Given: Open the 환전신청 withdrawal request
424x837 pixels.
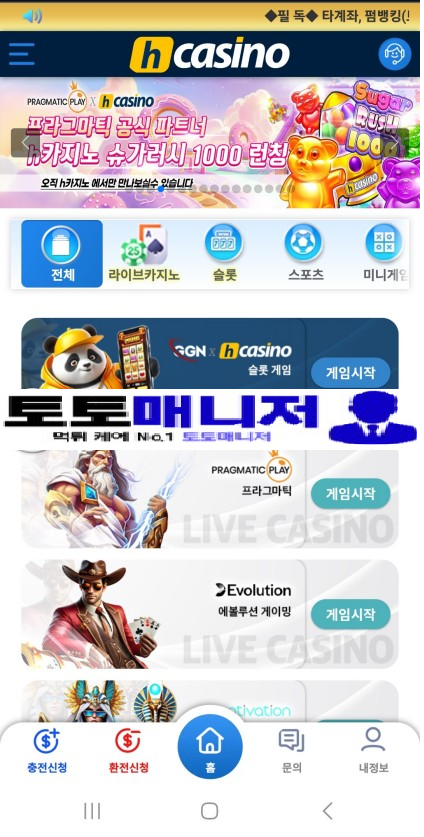Looking at the screenshot, I should coord(129,751).
